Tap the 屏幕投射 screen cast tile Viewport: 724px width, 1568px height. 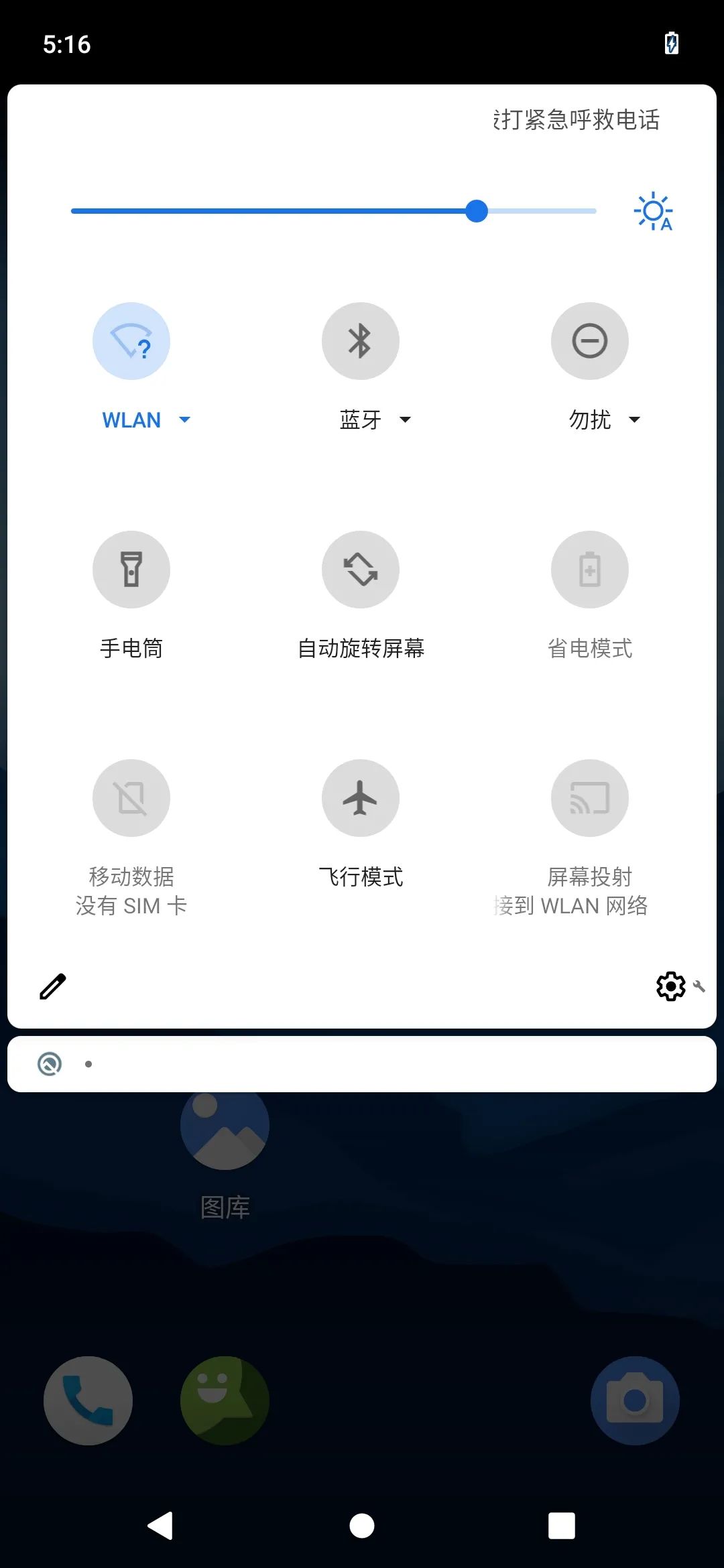590,798
